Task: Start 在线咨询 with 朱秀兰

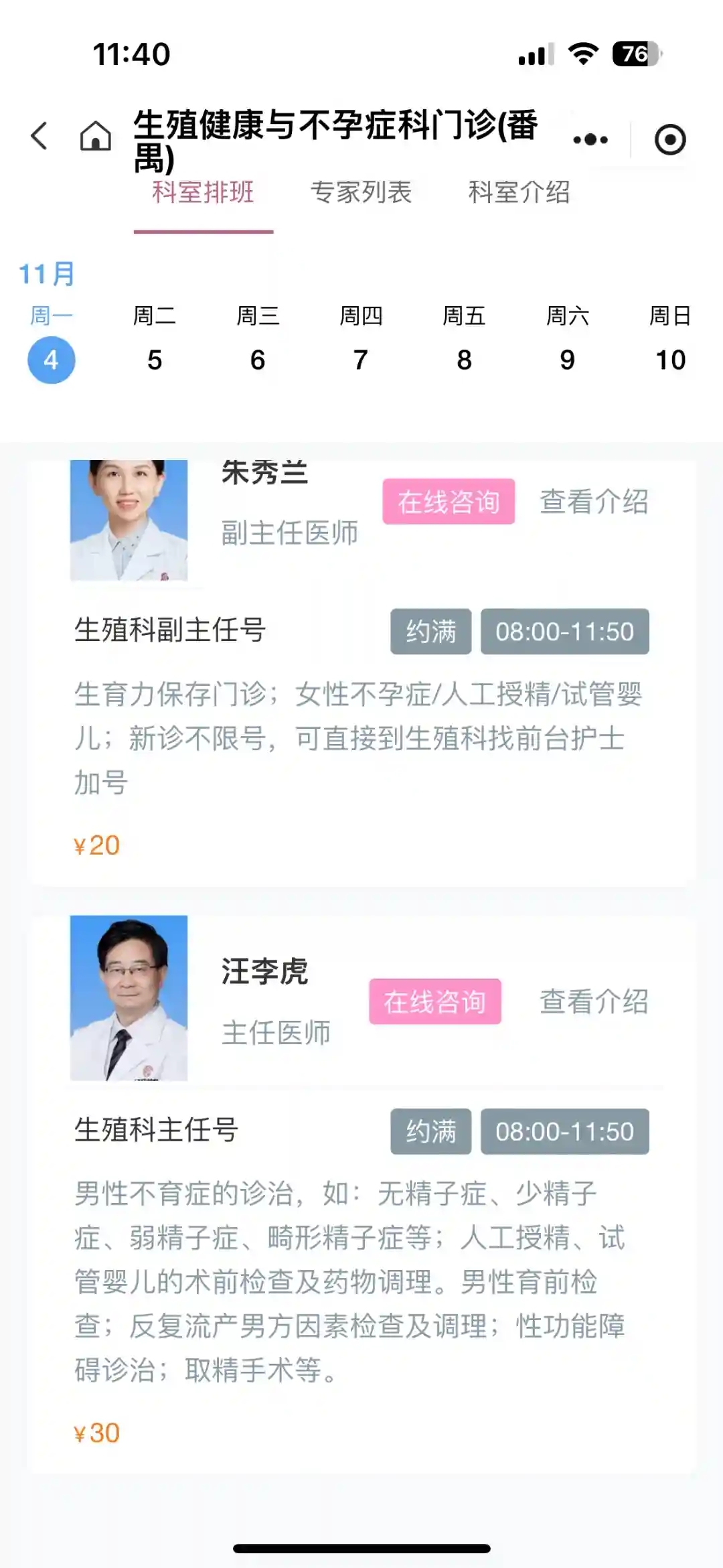Action: (449, 502)
